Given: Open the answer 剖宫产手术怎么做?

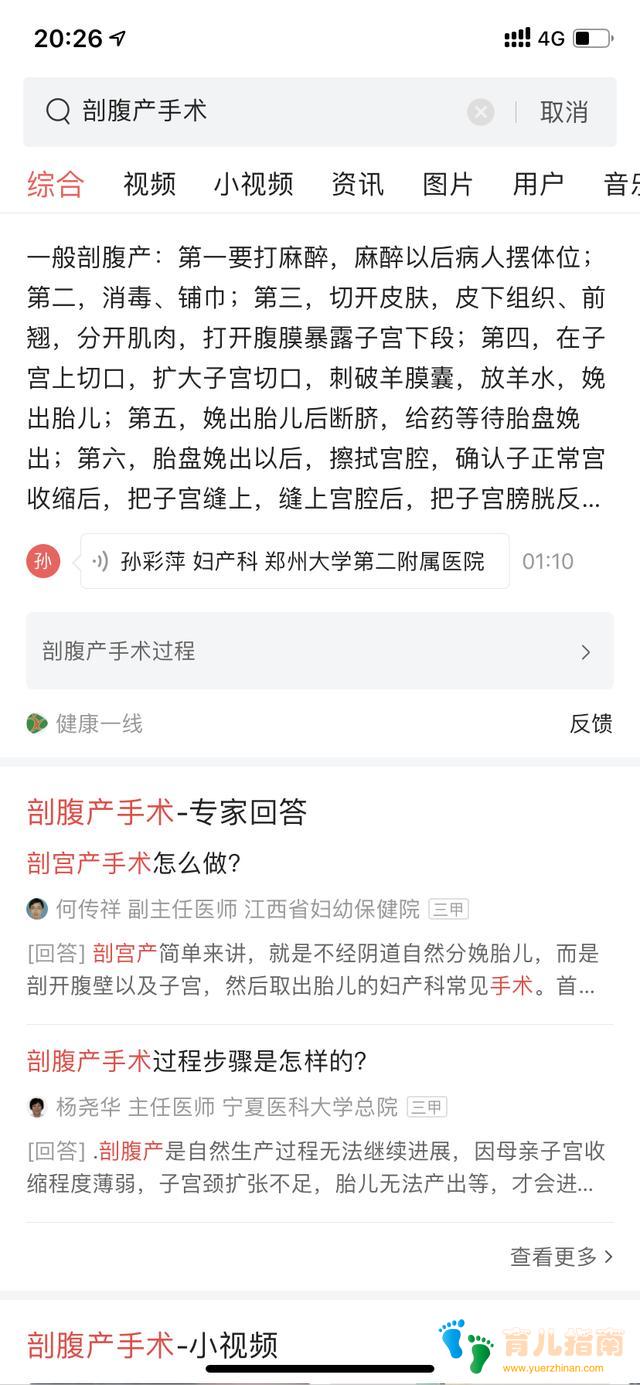Looking at the screenshot, I should click(x=134, y=863).
